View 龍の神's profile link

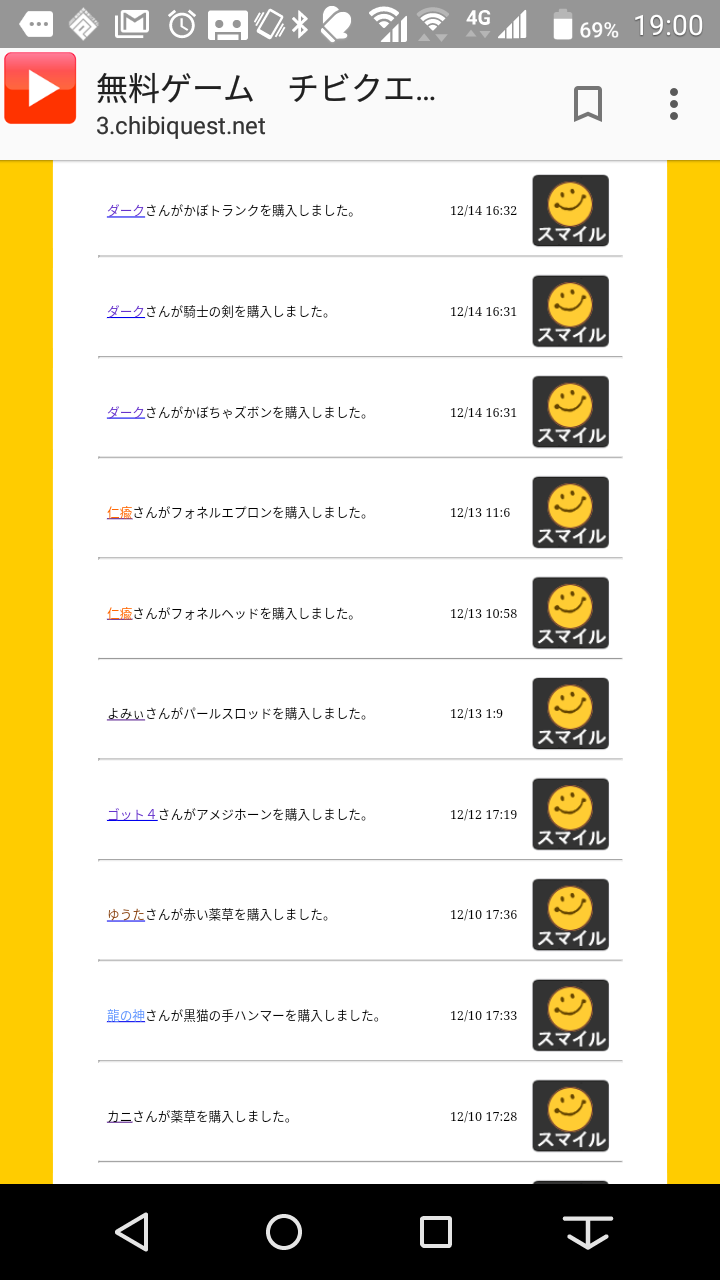[x=126, y=1016]
